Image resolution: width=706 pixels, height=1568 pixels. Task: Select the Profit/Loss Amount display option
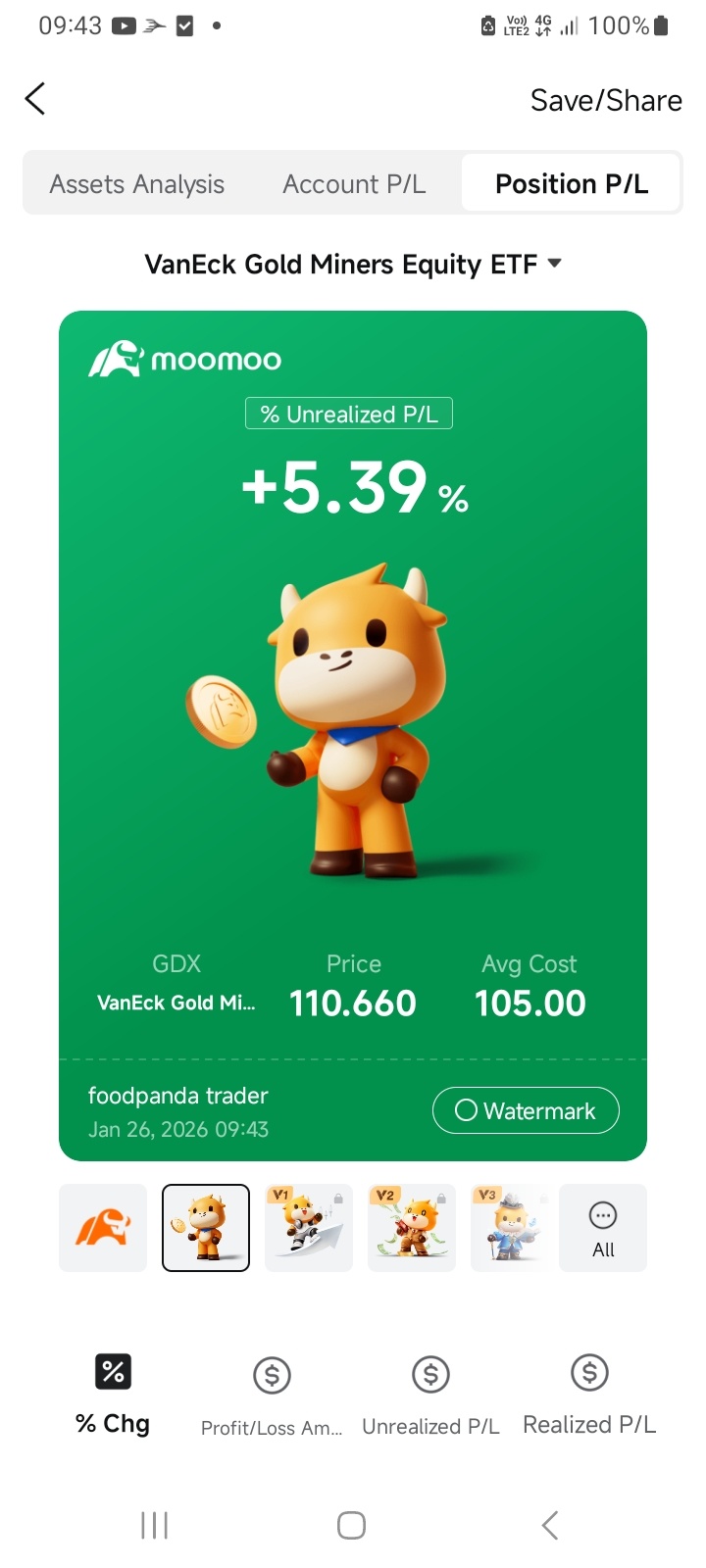[272, 1396]
